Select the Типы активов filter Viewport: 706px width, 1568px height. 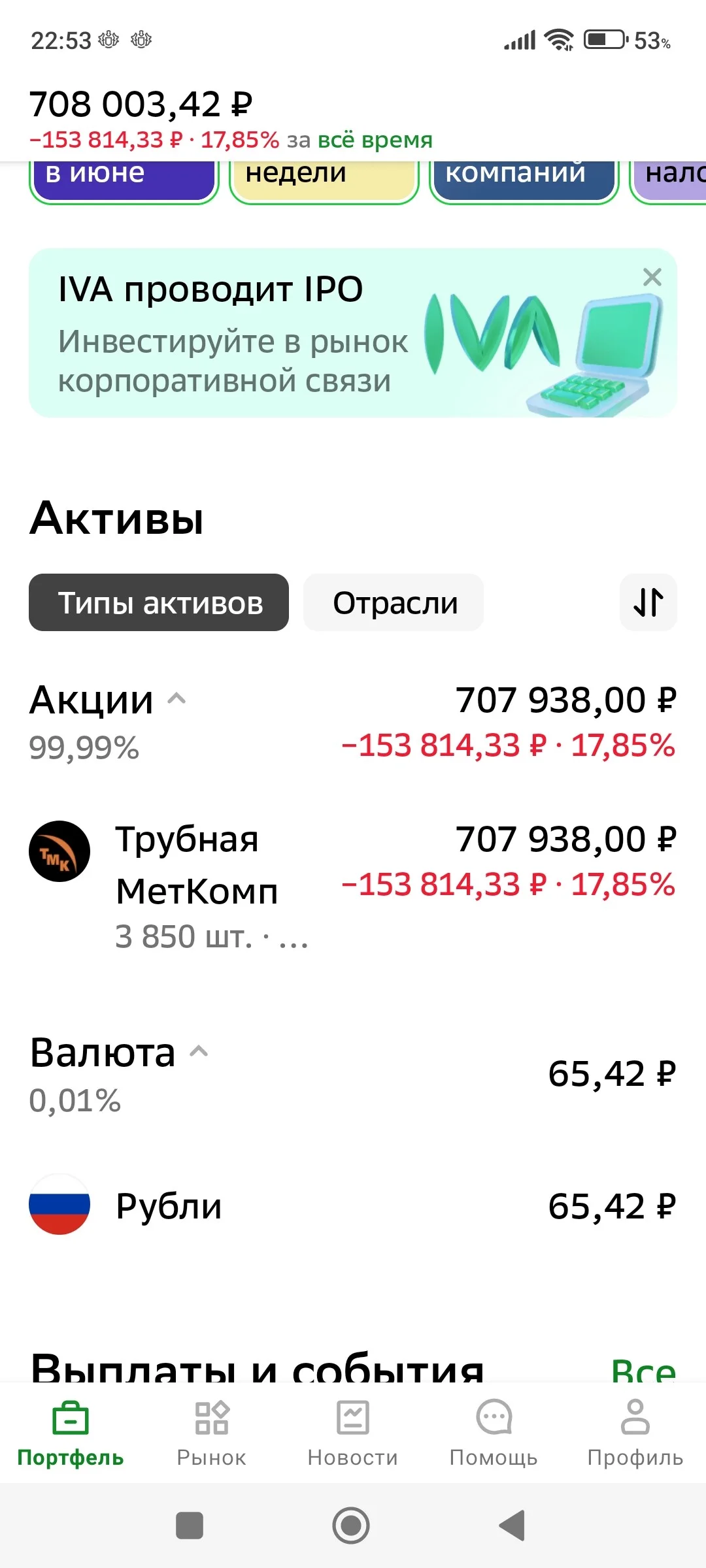click(x=159, y=602)
